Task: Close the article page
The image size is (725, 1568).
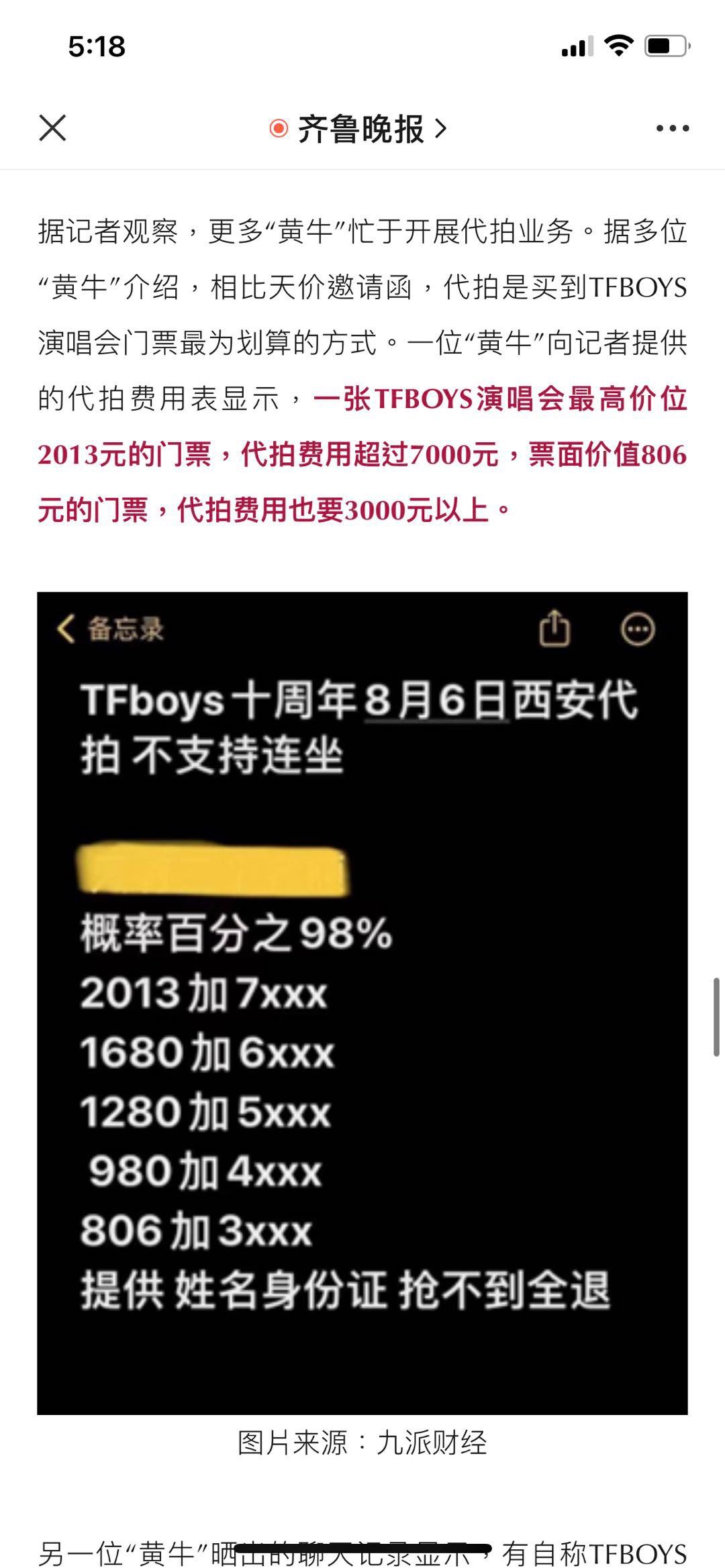Action: point(52,127)
